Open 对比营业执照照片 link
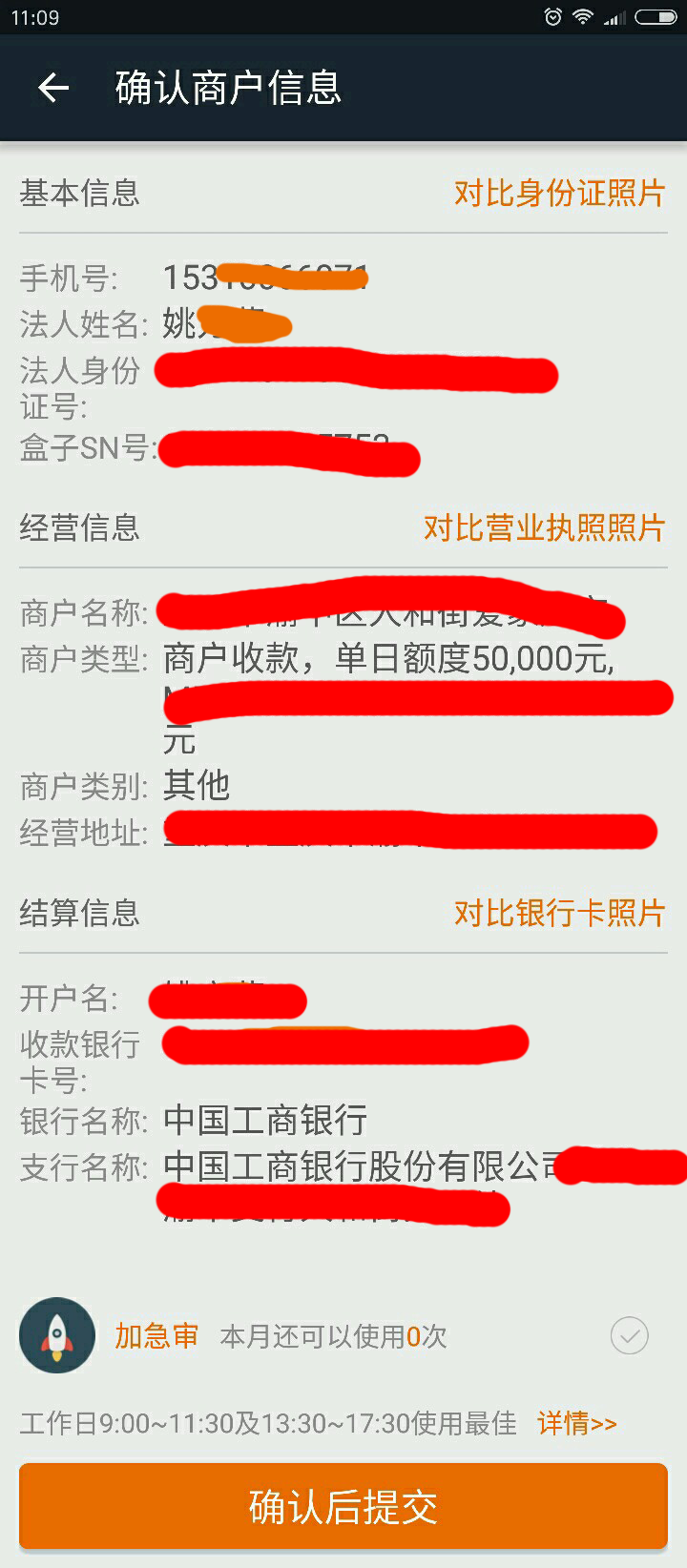Viewport: 687px width, 1568px height. [x=544, y=527]
